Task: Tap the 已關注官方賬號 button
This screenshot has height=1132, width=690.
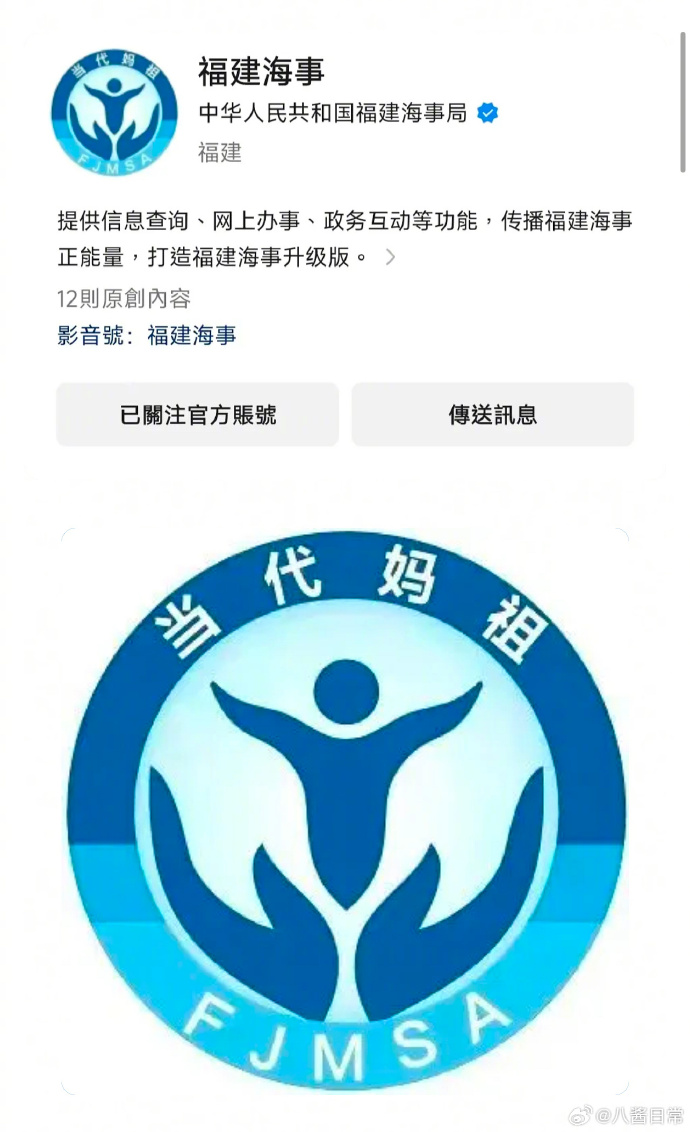Action: pos(197,415)
